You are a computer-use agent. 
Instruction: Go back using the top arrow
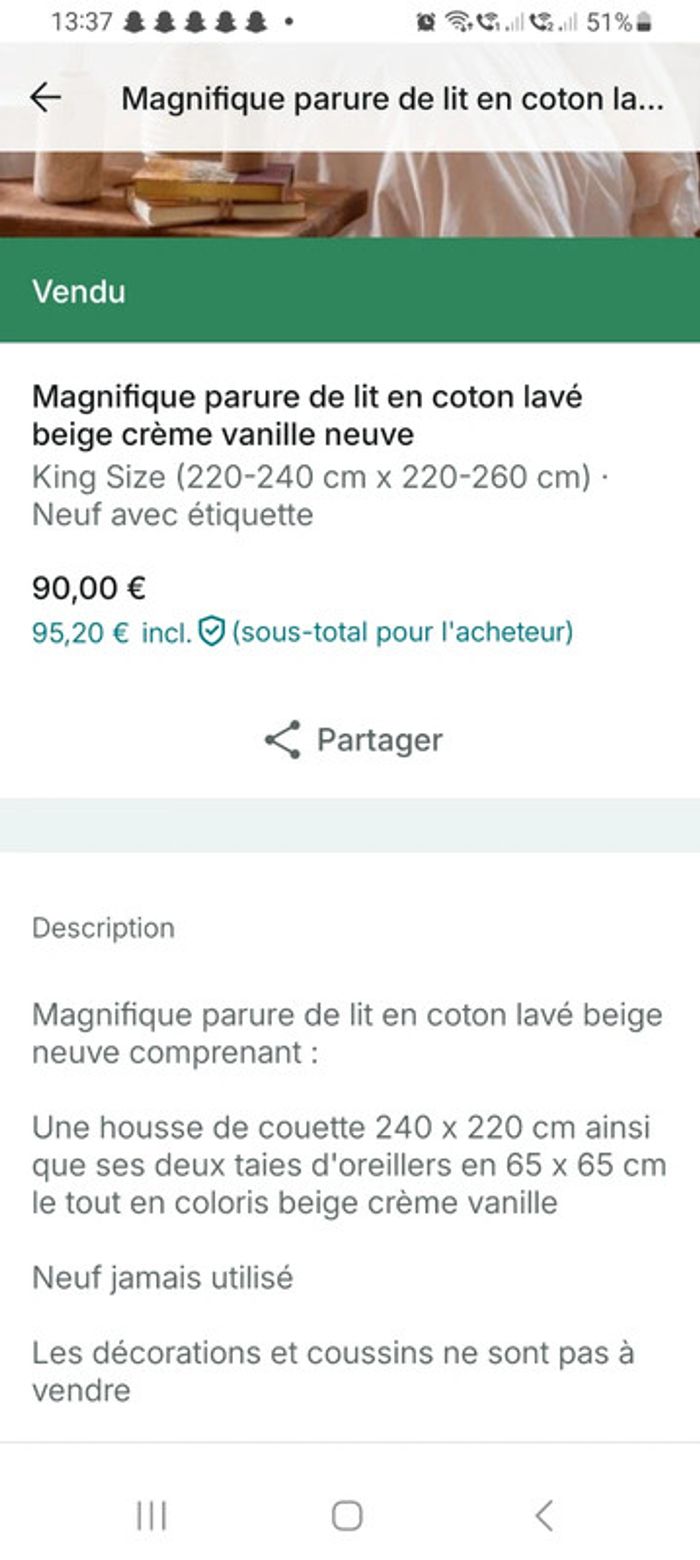[x=45, y=97]
